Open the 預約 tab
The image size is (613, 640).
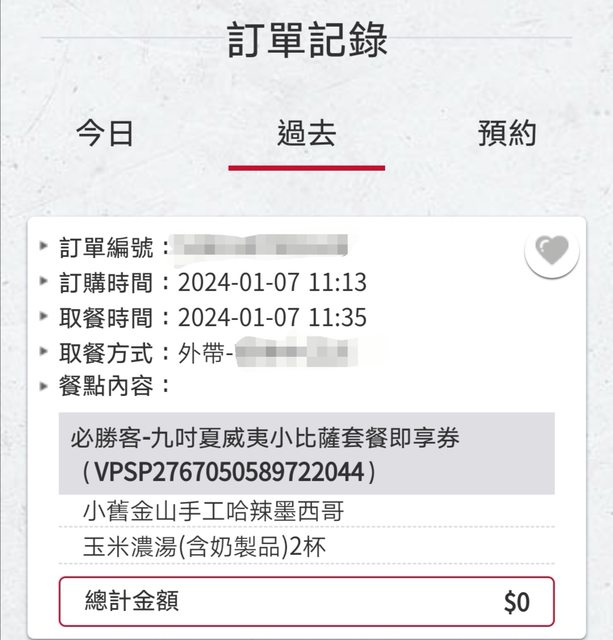[x=507, y=134]
